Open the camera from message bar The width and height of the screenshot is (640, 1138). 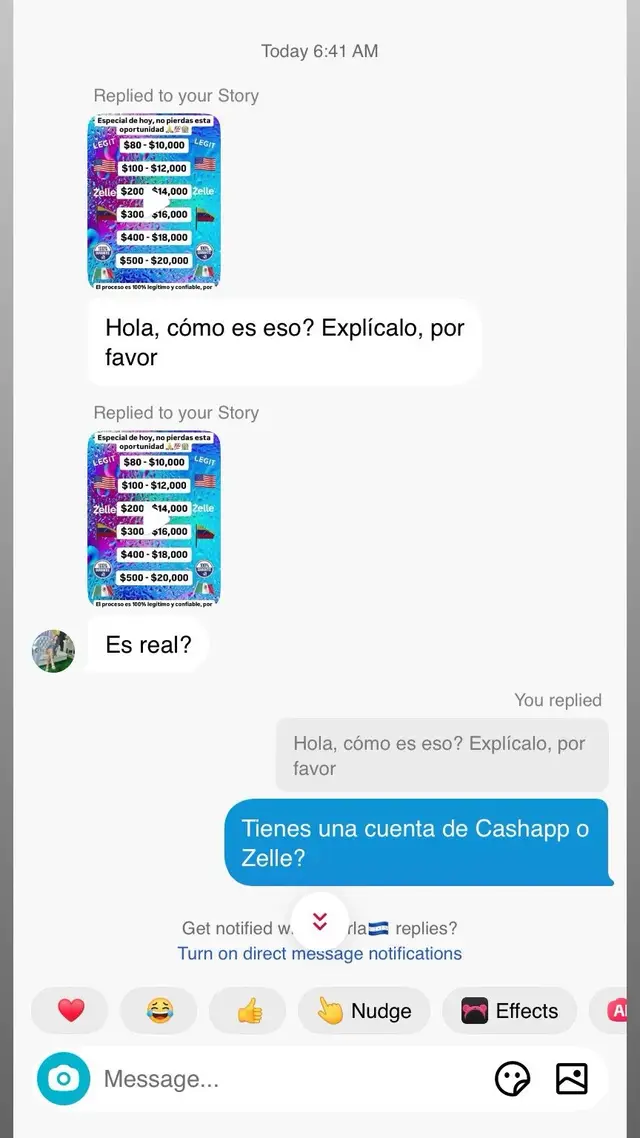(x=63, y=1079)
